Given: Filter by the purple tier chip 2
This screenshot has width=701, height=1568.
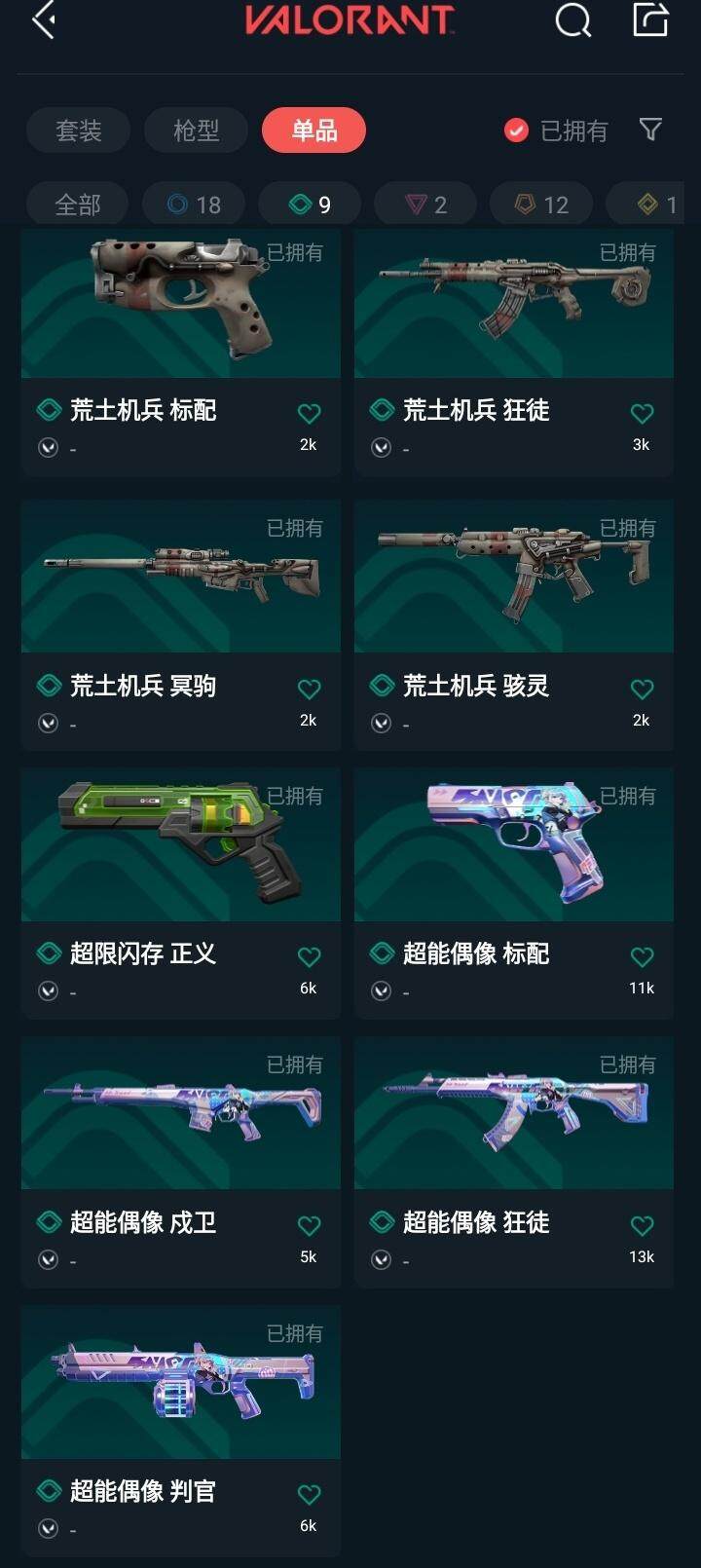Looking at the screenshot, I should [425, 205].
